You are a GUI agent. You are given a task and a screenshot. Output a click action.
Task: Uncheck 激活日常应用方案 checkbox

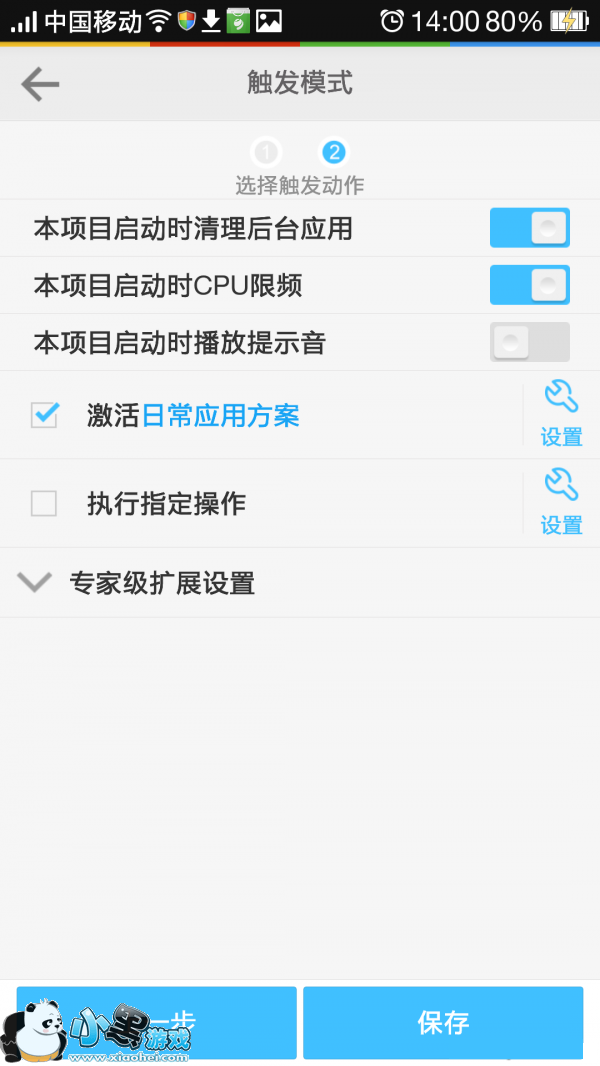(44, 415)
